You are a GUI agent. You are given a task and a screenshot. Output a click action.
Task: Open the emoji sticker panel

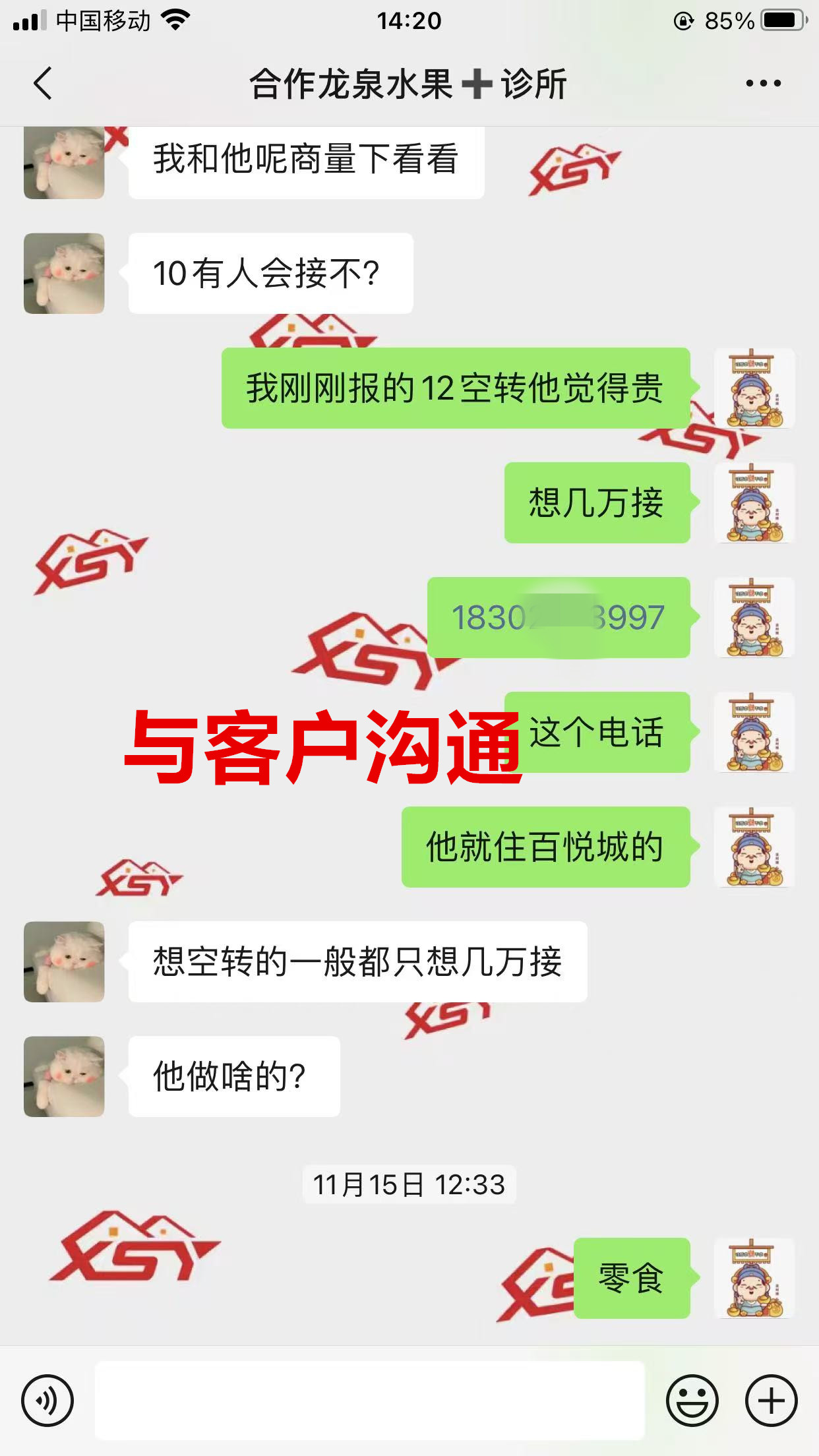click(x=692, y=1400)
